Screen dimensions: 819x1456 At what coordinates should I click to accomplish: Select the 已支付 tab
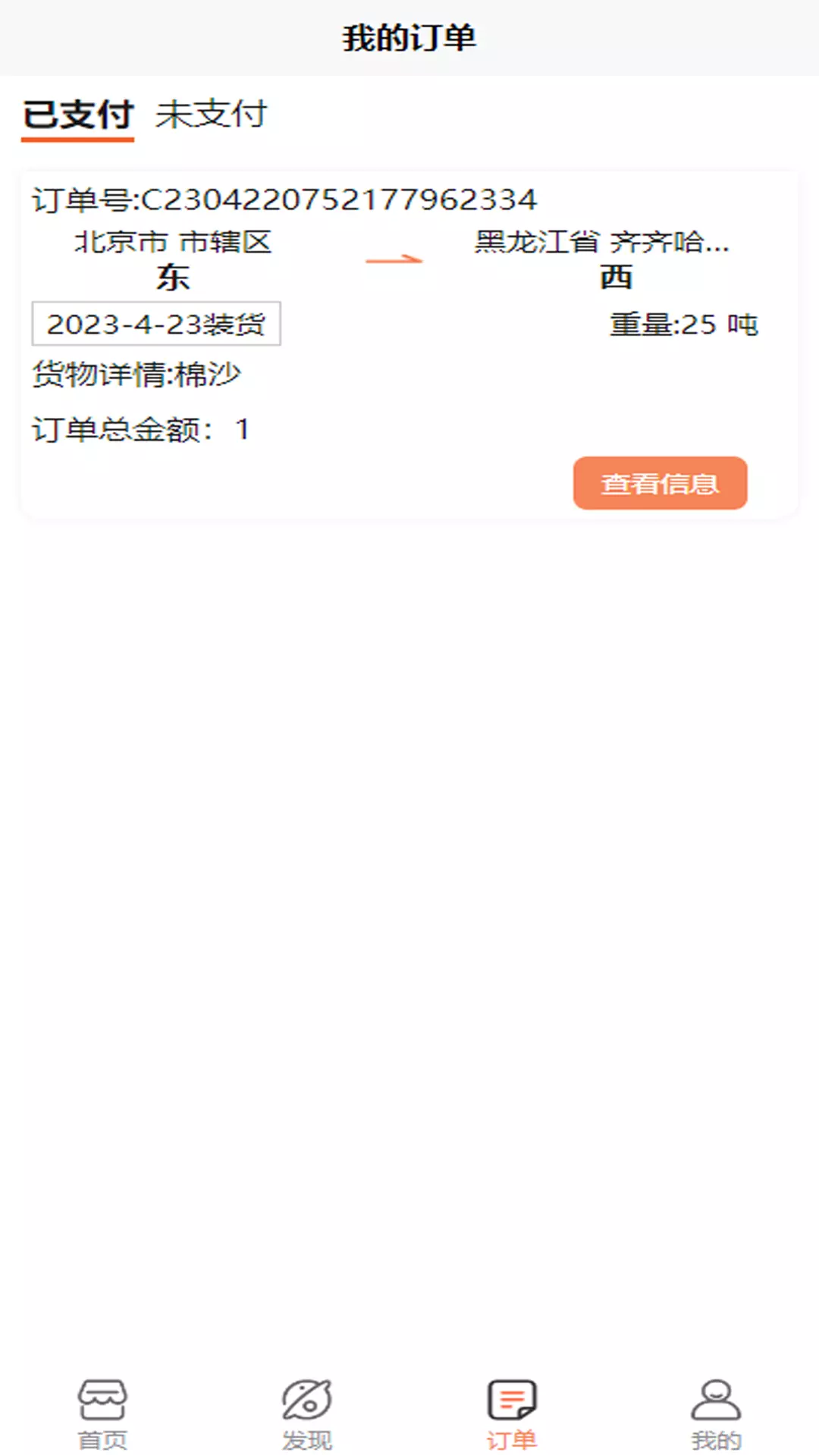pos(78,115)
